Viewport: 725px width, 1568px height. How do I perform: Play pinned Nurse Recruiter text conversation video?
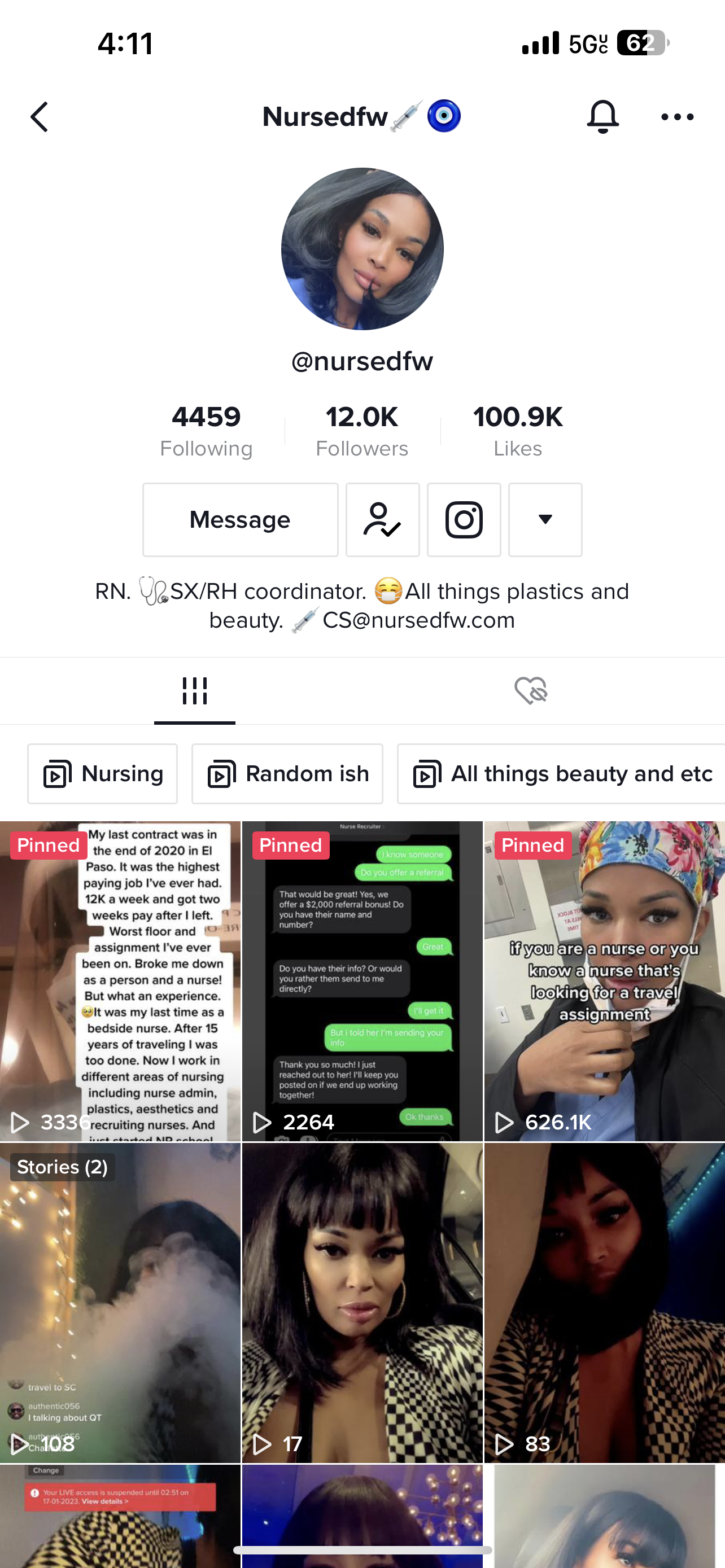[x=362, y=980]
